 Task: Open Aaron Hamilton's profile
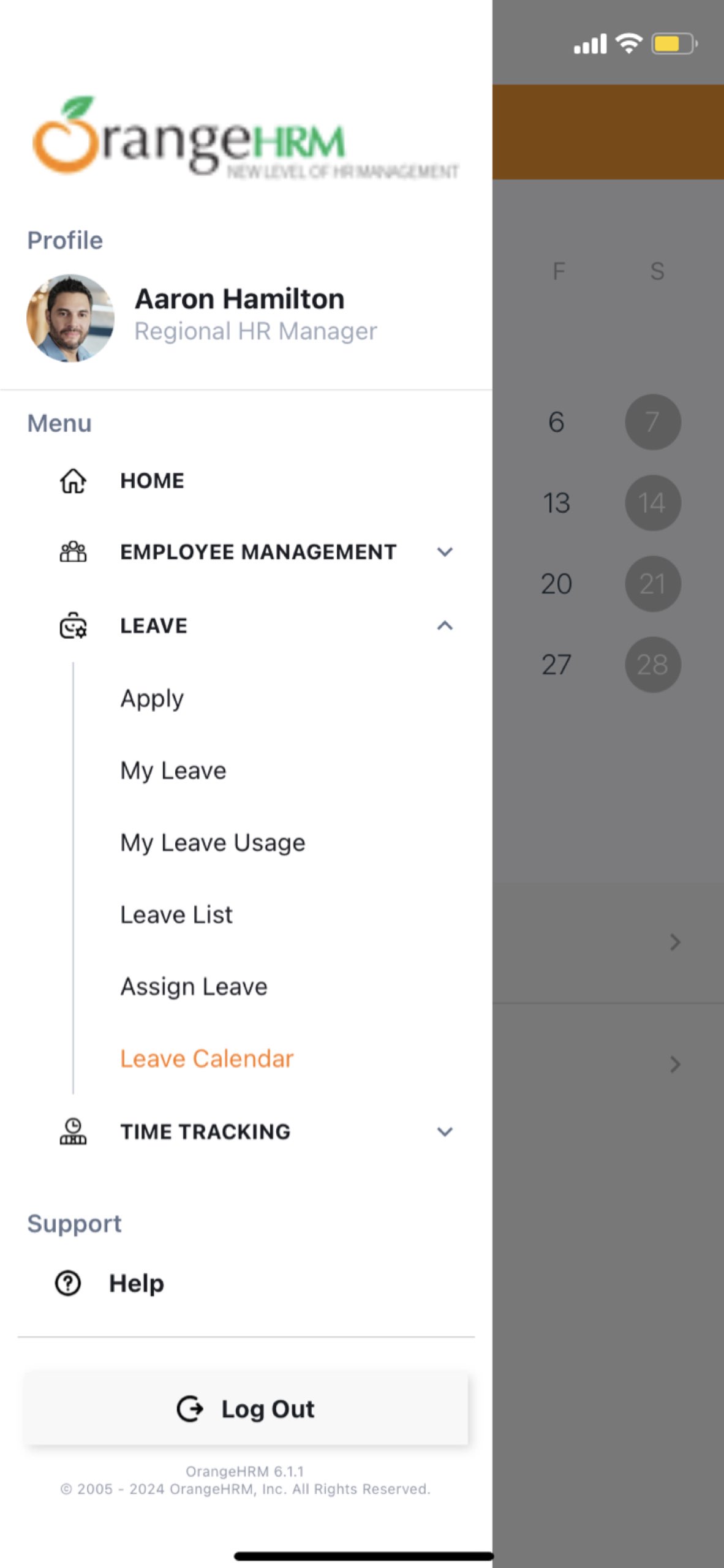(x=239, y=316)
